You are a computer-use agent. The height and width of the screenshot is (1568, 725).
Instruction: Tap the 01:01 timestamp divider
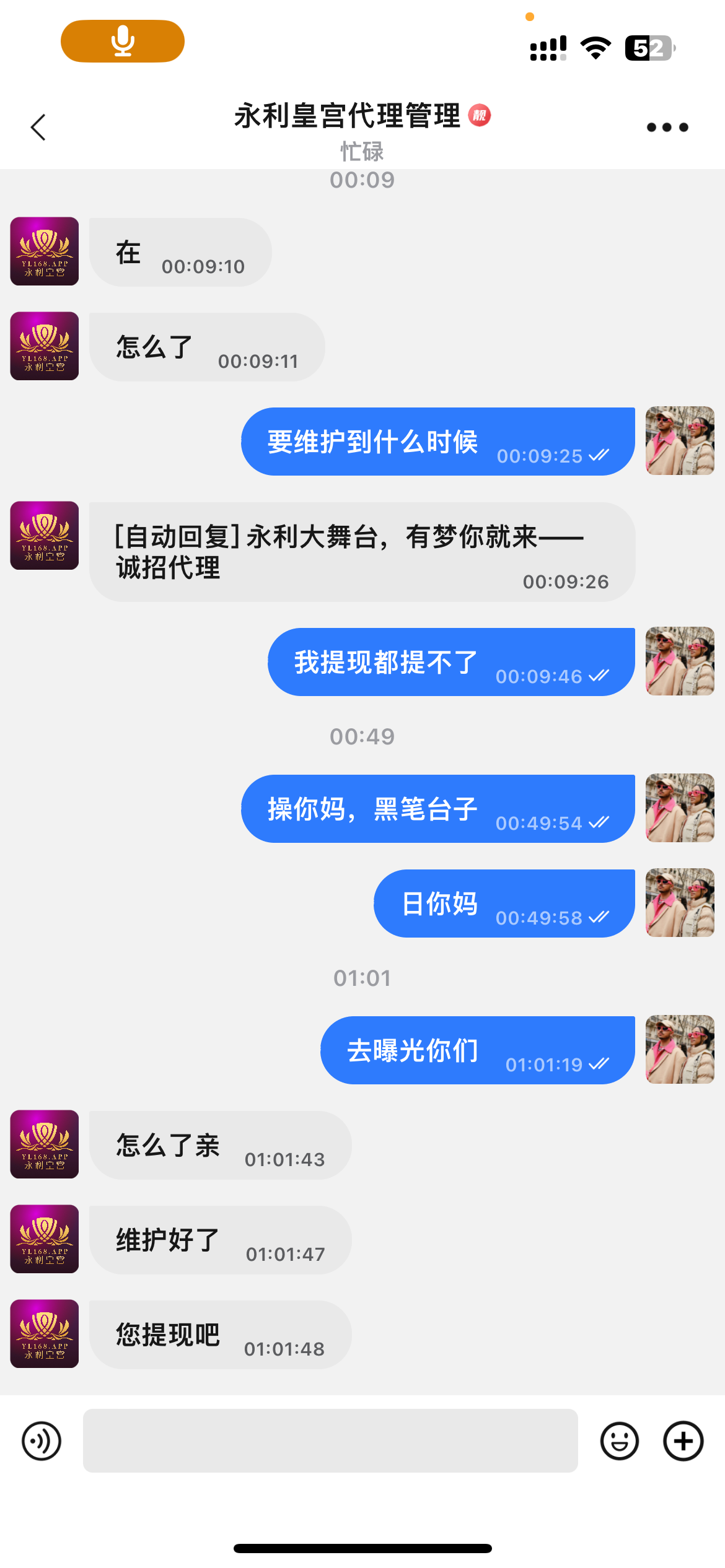[x=362, y=977]
